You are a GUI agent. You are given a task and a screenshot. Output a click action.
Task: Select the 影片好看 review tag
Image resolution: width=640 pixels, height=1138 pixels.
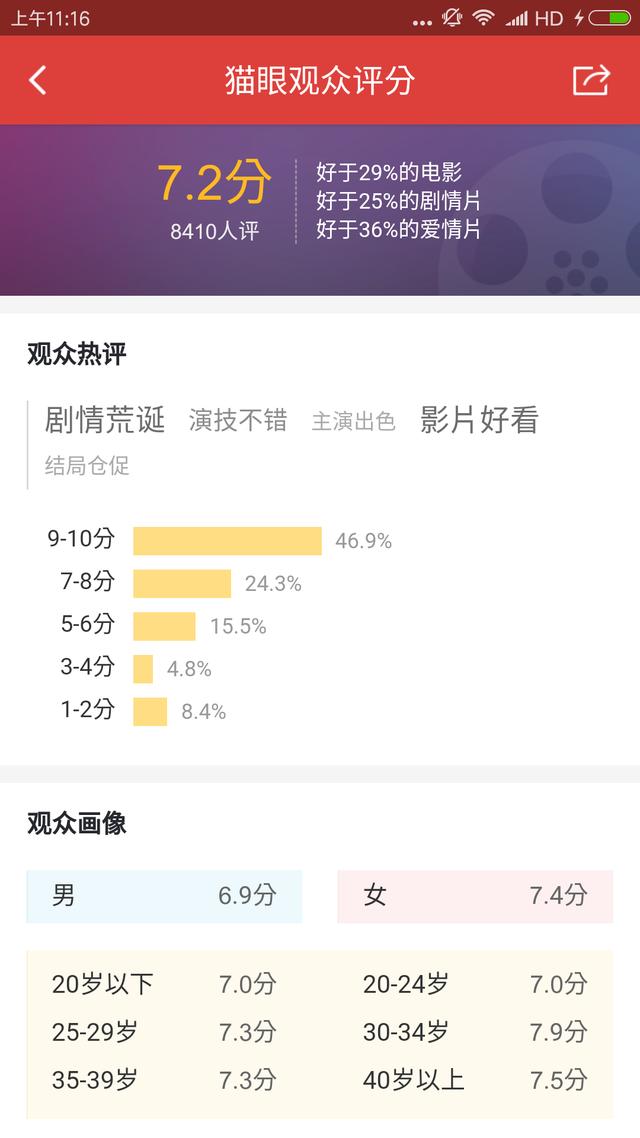pos(479,419)
